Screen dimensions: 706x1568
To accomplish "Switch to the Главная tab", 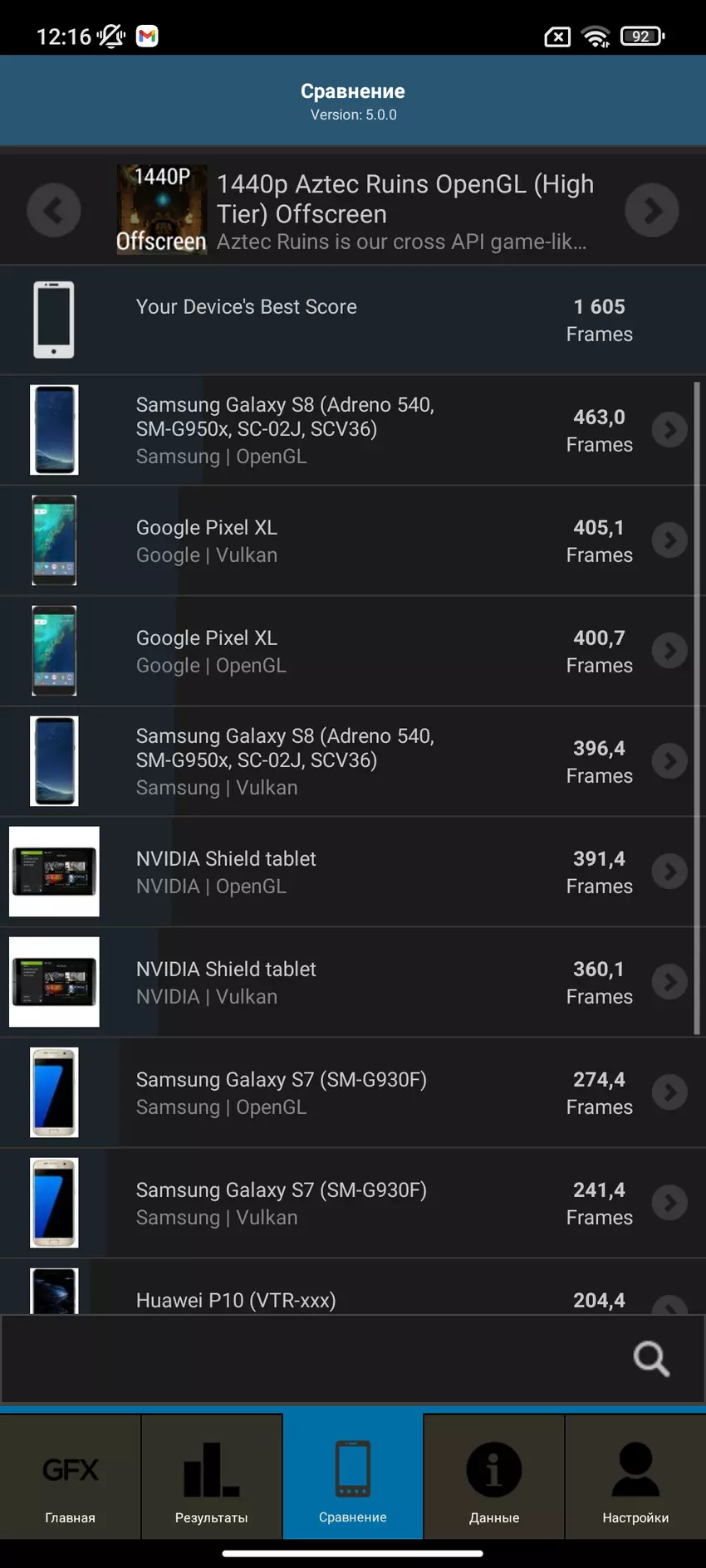I will [71, 1479].
